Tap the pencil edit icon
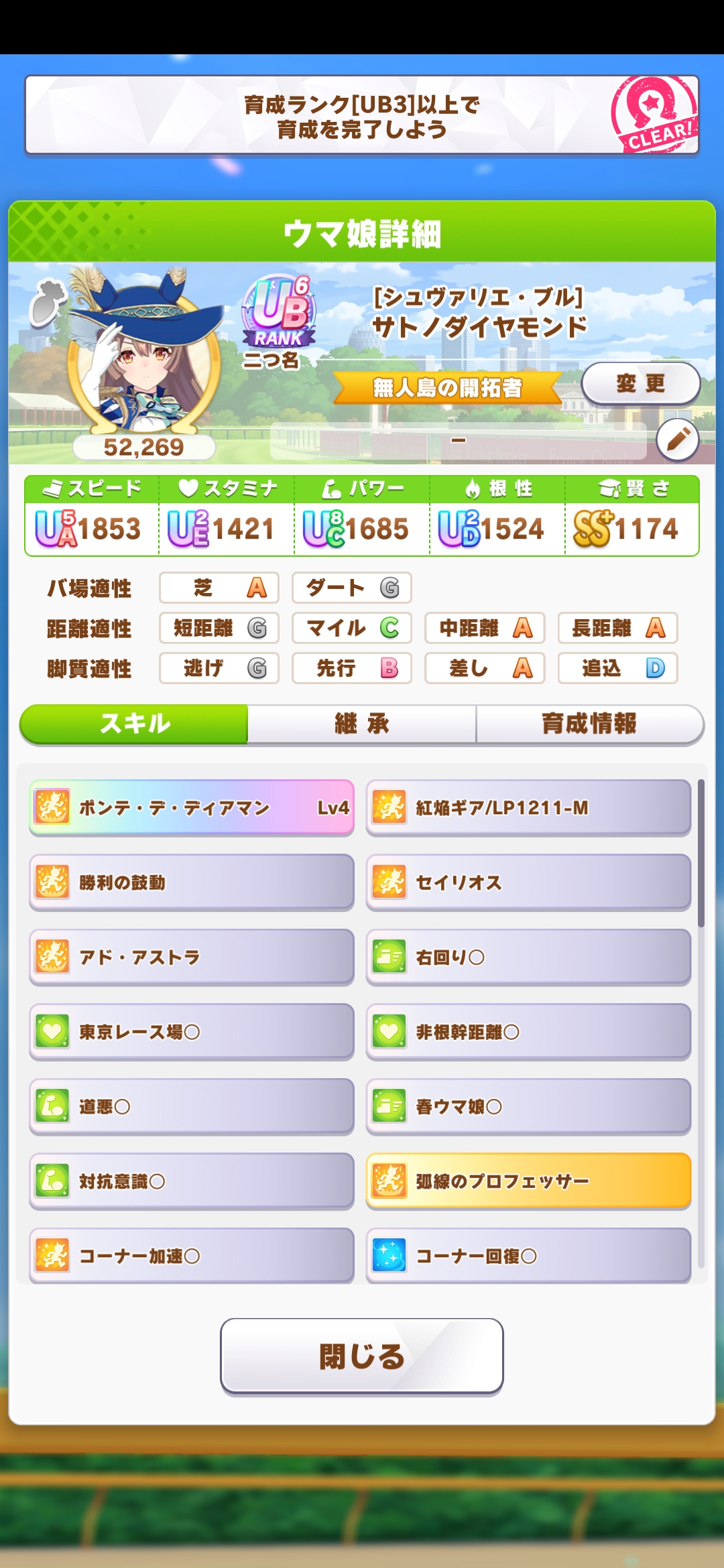The width and height of the screenshot is (724, 1568). pyautogui.click(x=677, y=440)
